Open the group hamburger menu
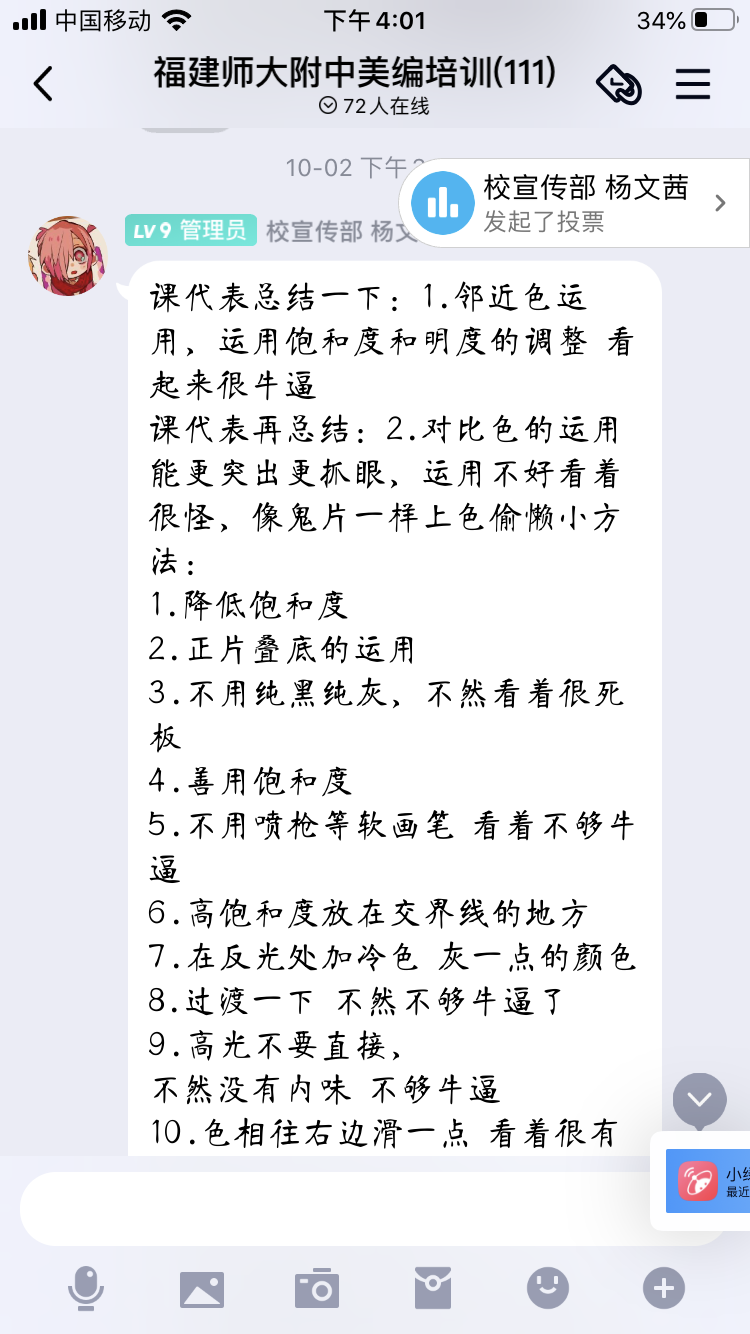This screenshot has width=750, height=1334. (692, 84)
